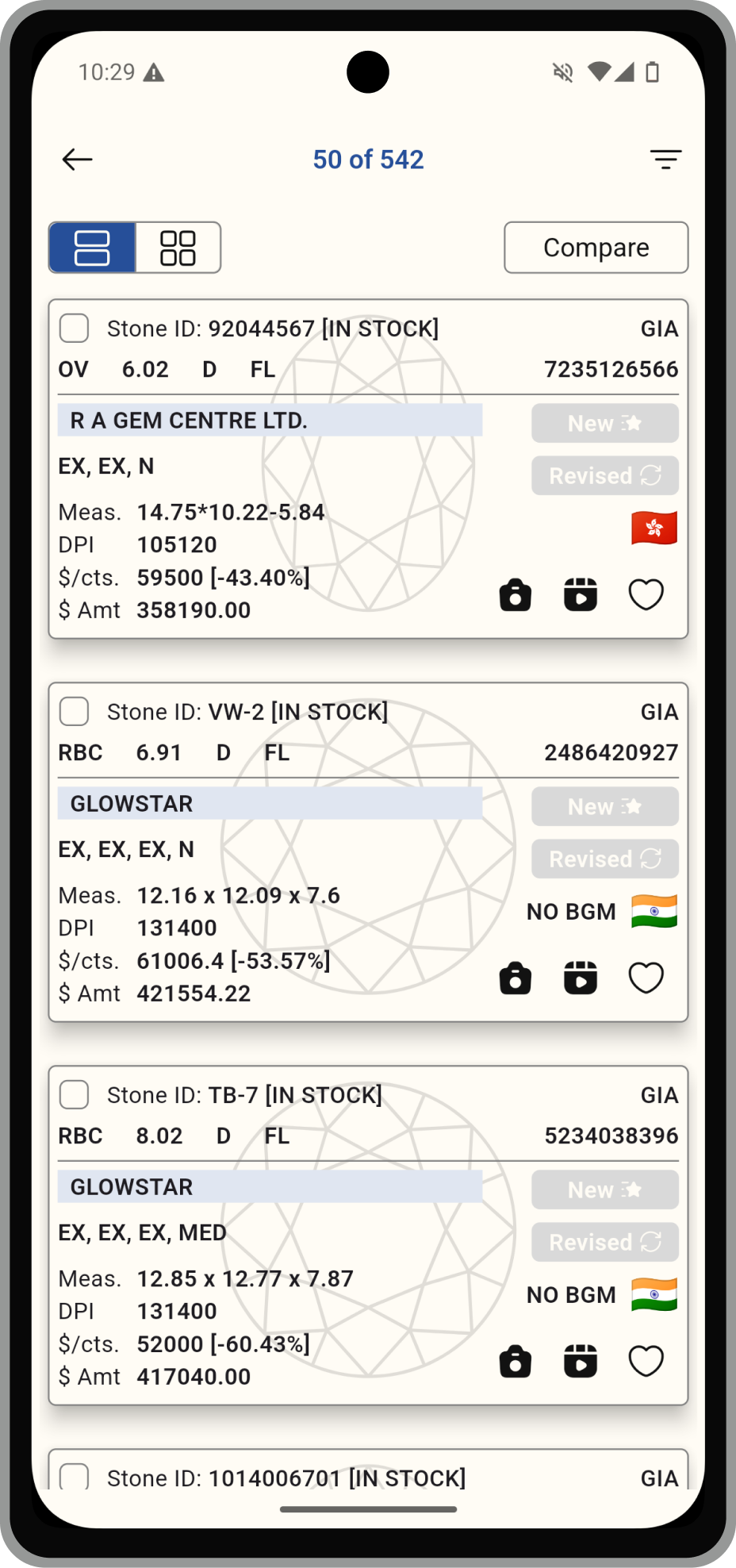Tap the Compare button

point(596,248)
